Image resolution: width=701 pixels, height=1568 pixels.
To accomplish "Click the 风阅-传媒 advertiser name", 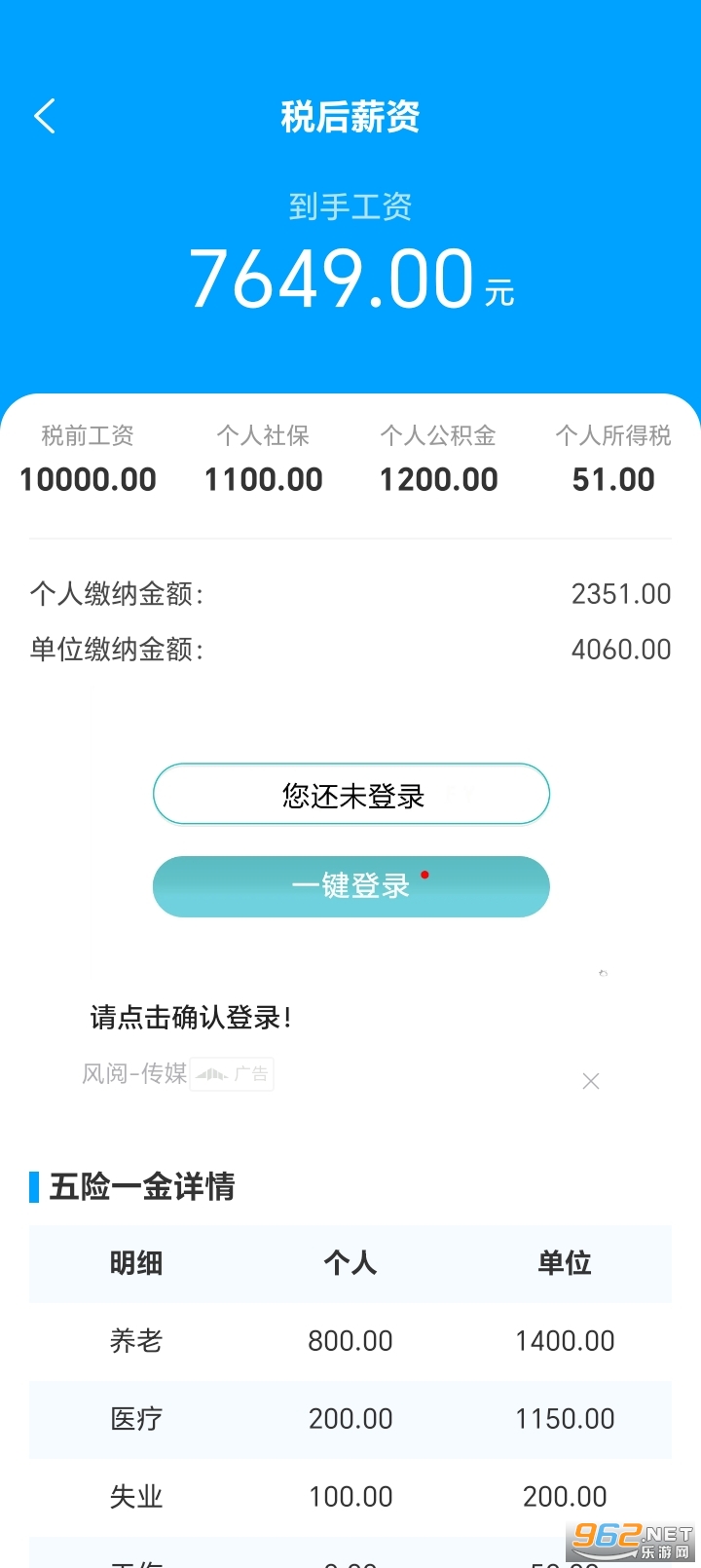I will click(131, 1073).
